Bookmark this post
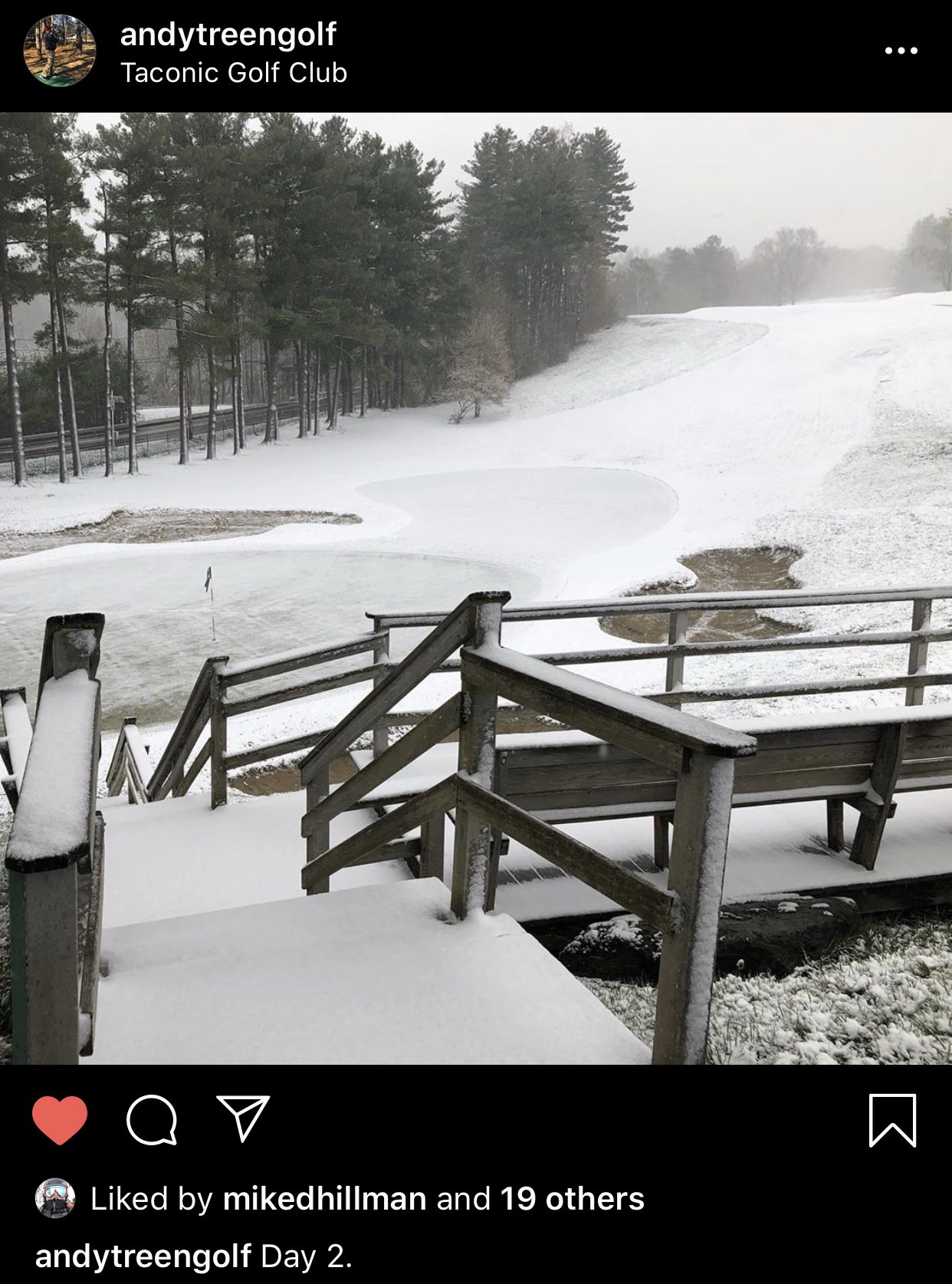Screen dimensions: 952x1284 893,1120
